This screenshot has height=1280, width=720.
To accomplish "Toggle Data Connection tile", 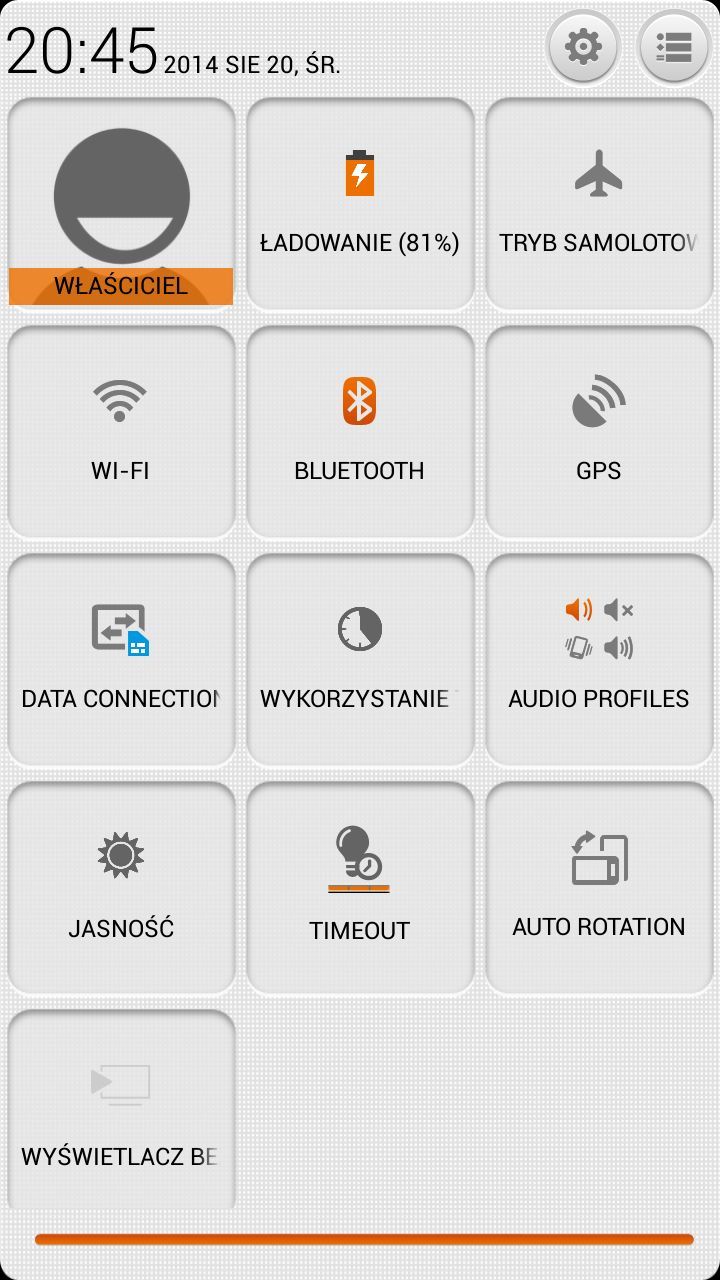I will click(x=121, y=660).
